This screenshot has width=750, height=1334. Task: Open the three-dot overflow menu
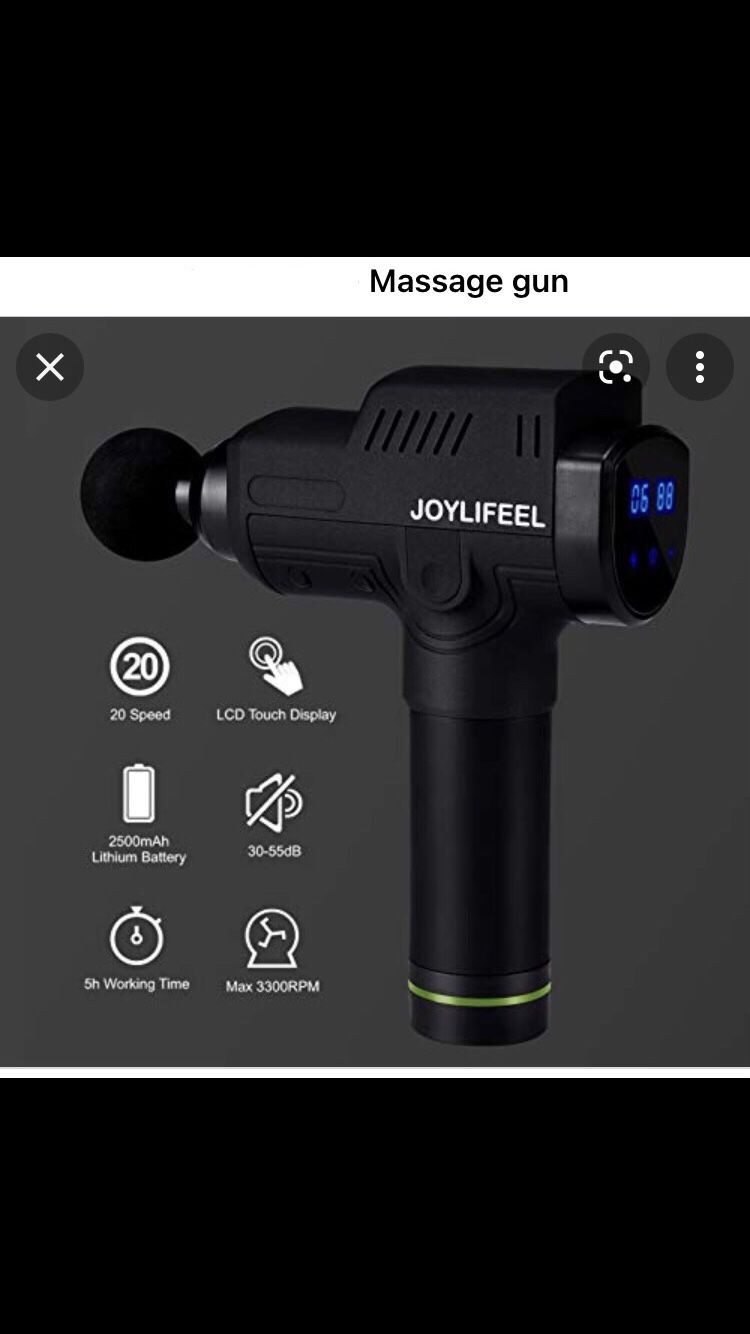[x=700, y=367]
